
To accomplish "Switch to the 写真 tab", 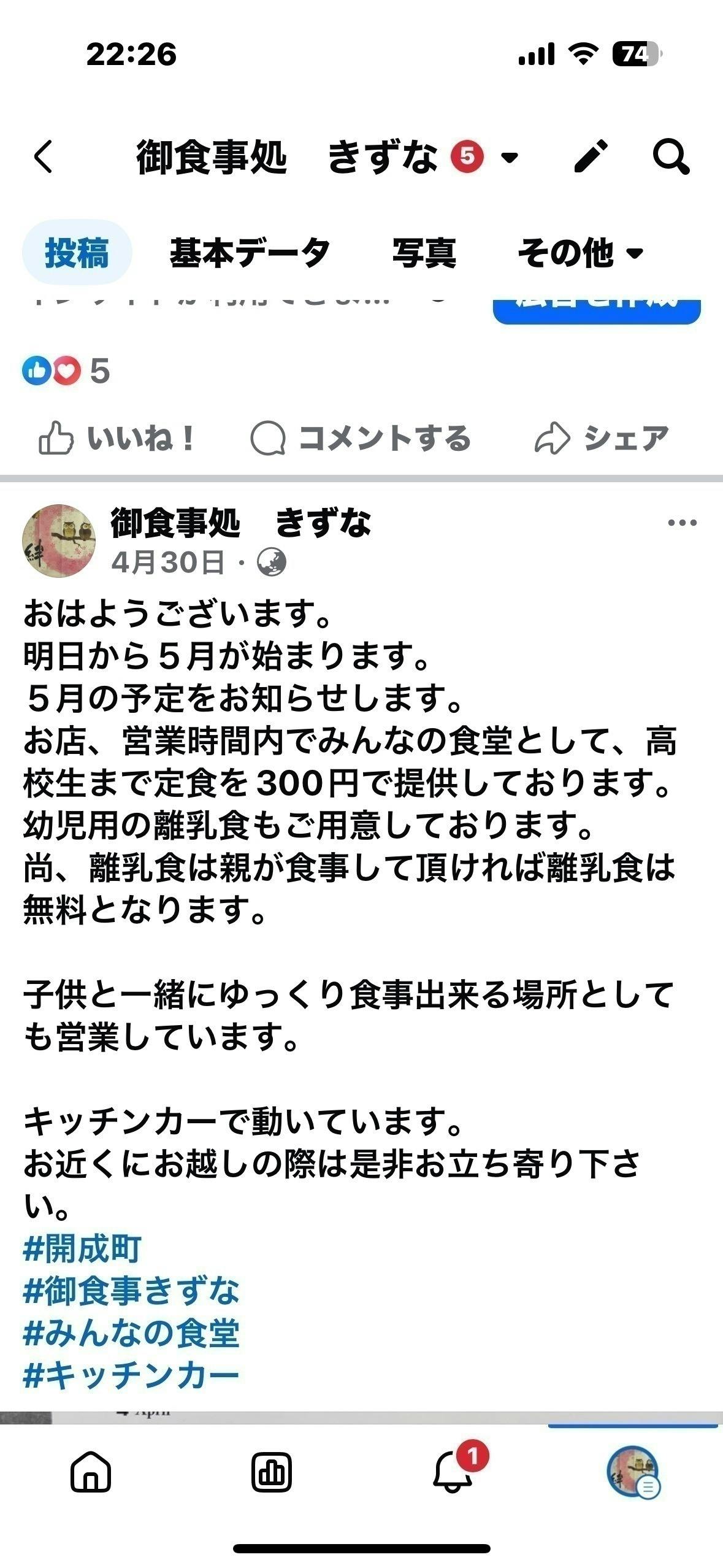I will pos(424,252).
